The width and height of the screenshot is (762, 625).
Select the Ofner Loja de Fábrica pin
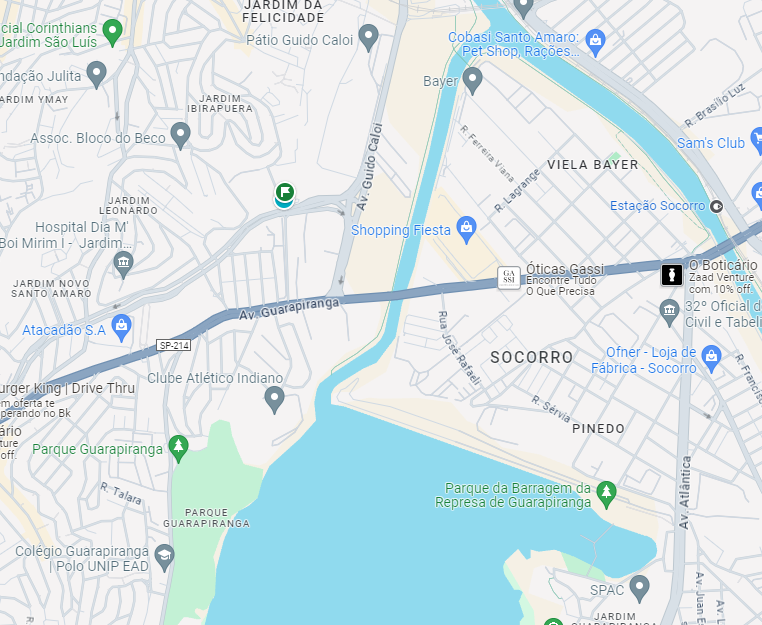click(x=712, y=356)
